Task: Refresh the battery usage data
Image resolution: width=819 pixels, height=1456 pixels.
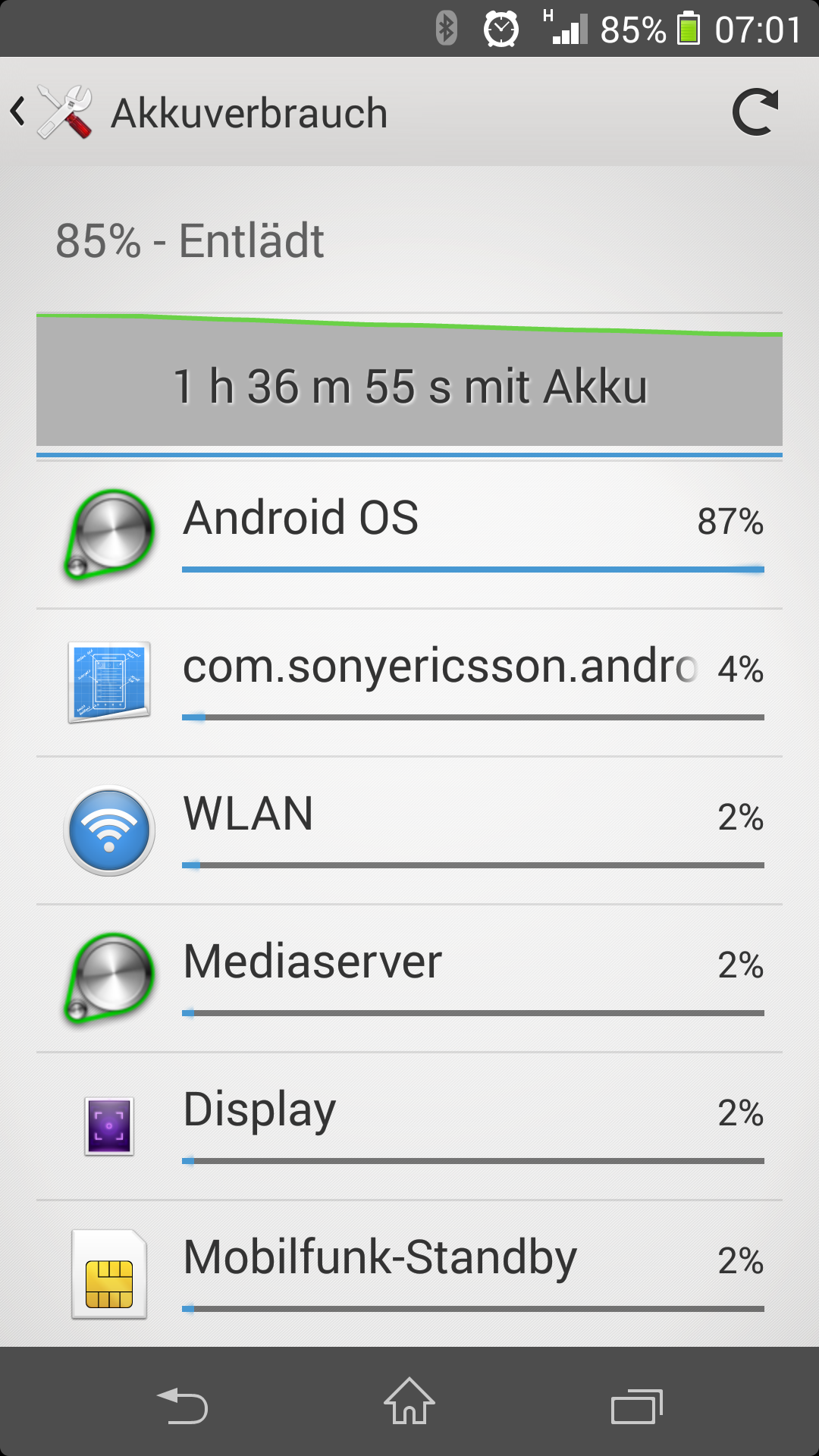Action: pyautogui.click(x=755, y=112)
